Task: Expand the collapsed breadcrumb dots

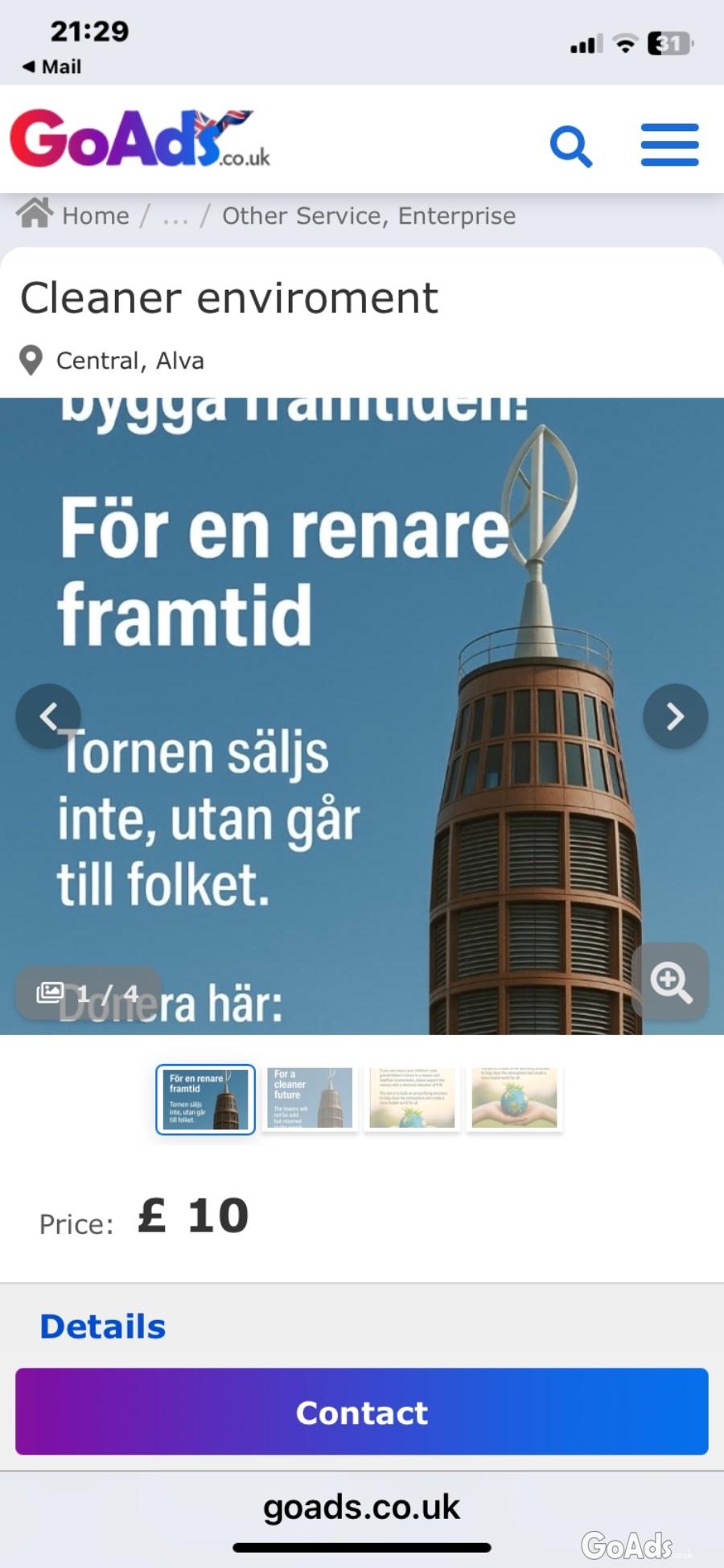Action: (175, 217)
